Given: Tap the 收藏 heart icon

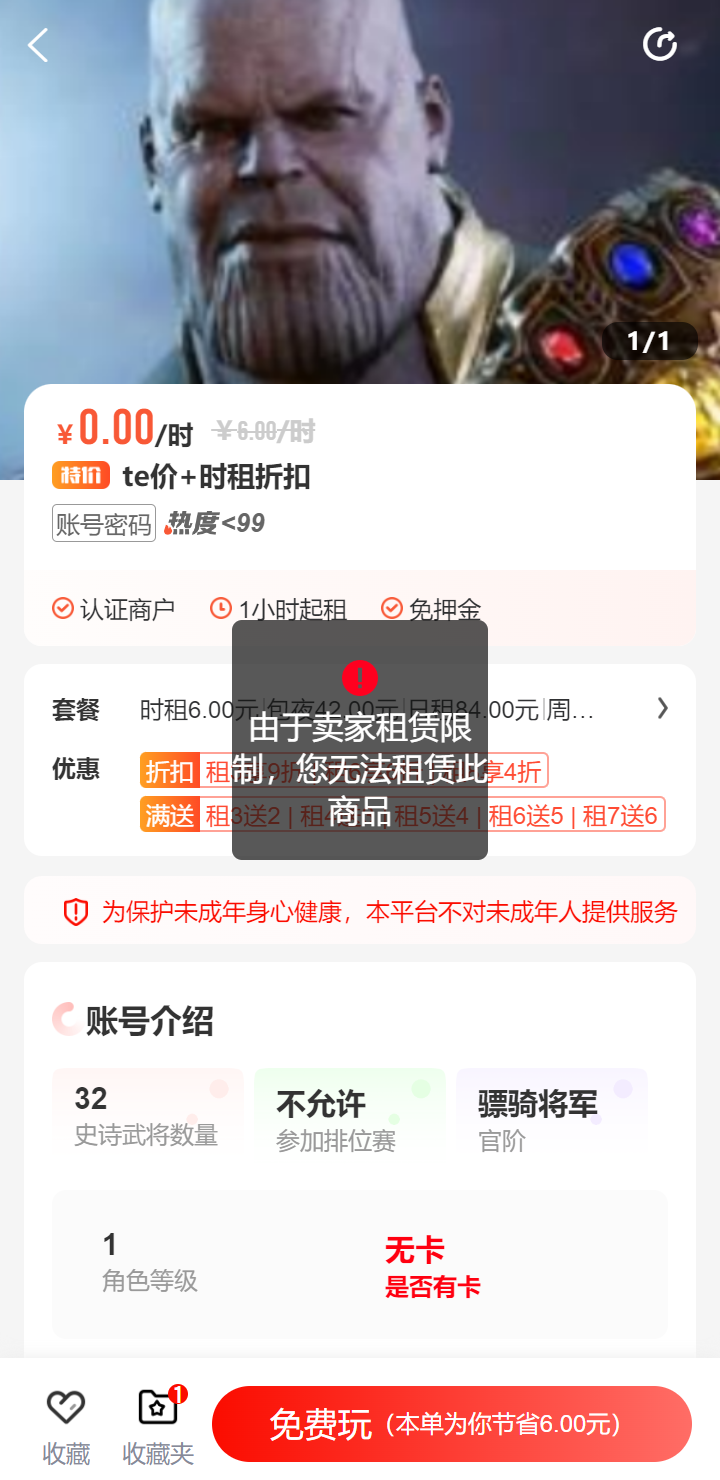Looking at the screenshot, I should [66, 1408].
